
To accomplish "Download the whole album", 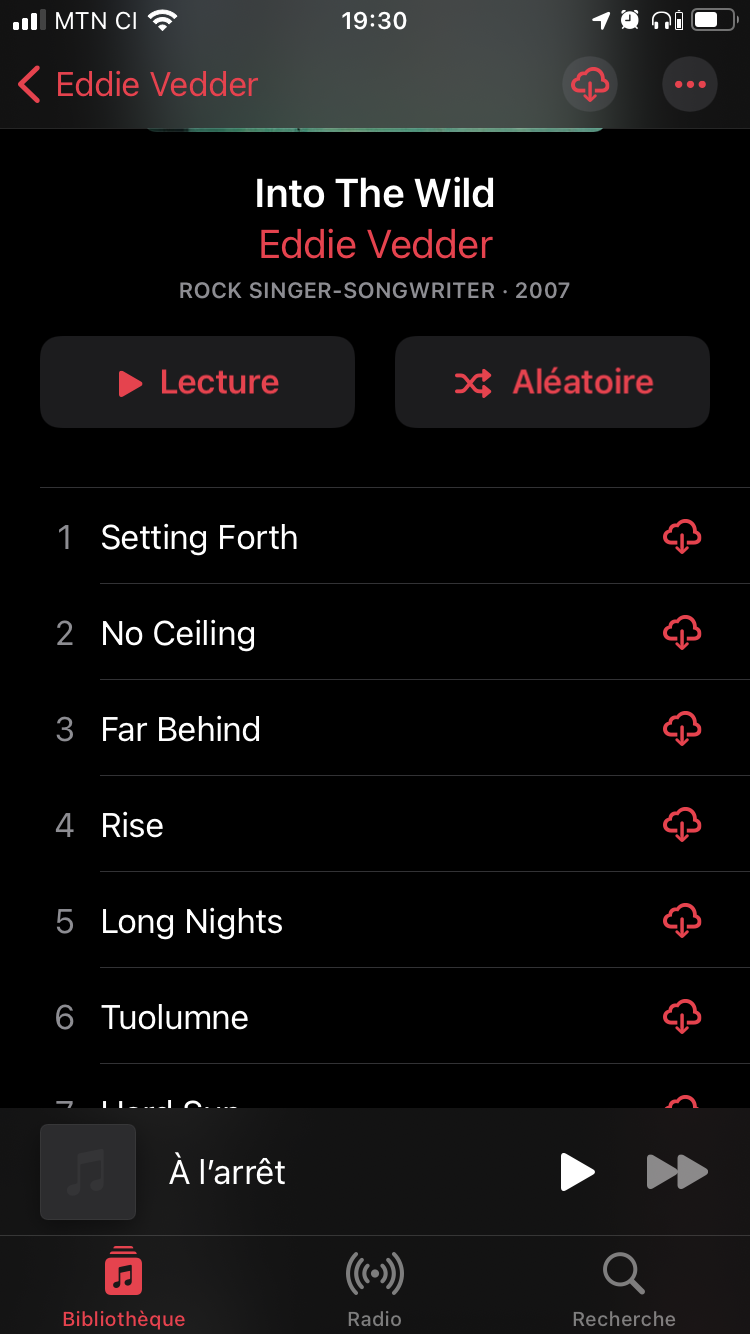I will coord(590,85).
